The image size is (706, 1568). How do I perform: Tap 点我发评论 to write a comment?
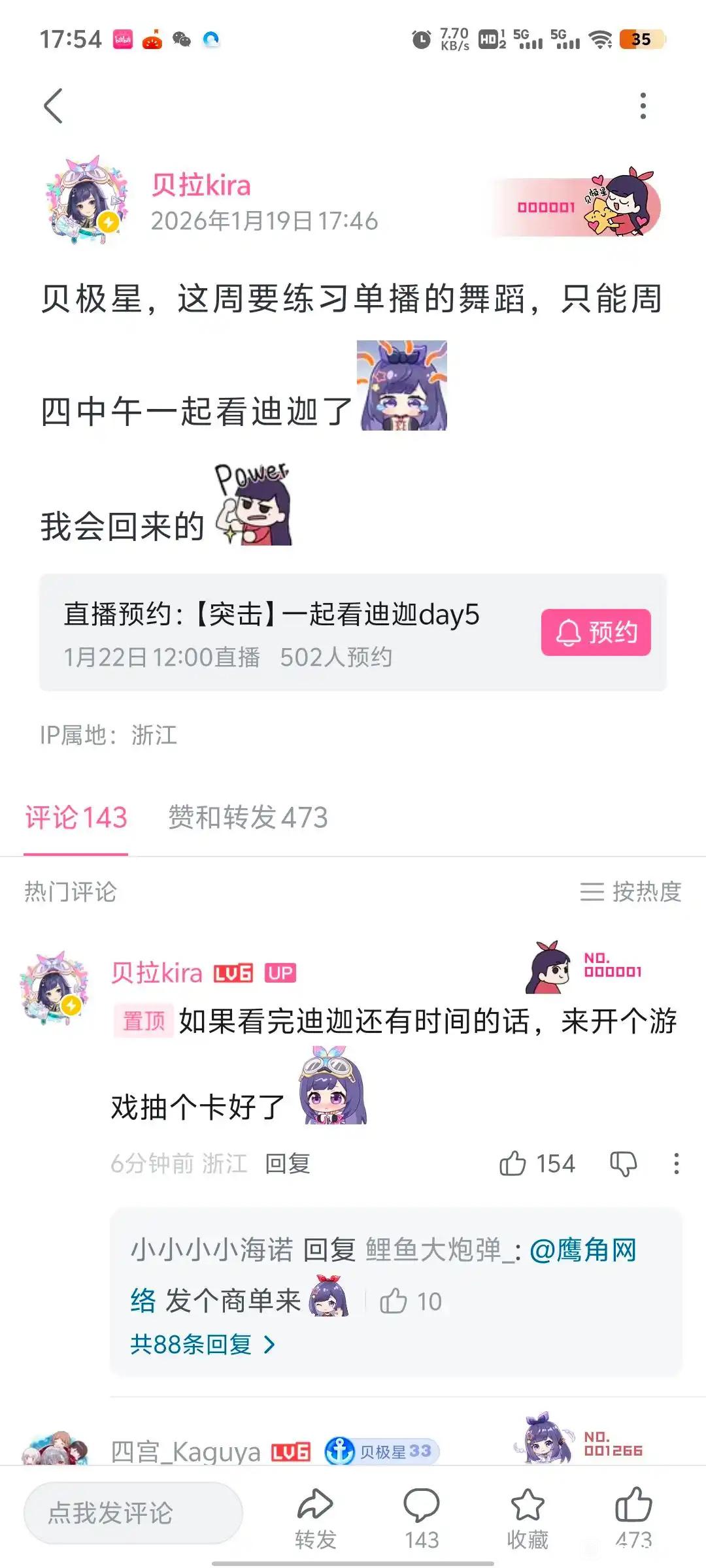pyautogui.click(x=133, y=1513)
